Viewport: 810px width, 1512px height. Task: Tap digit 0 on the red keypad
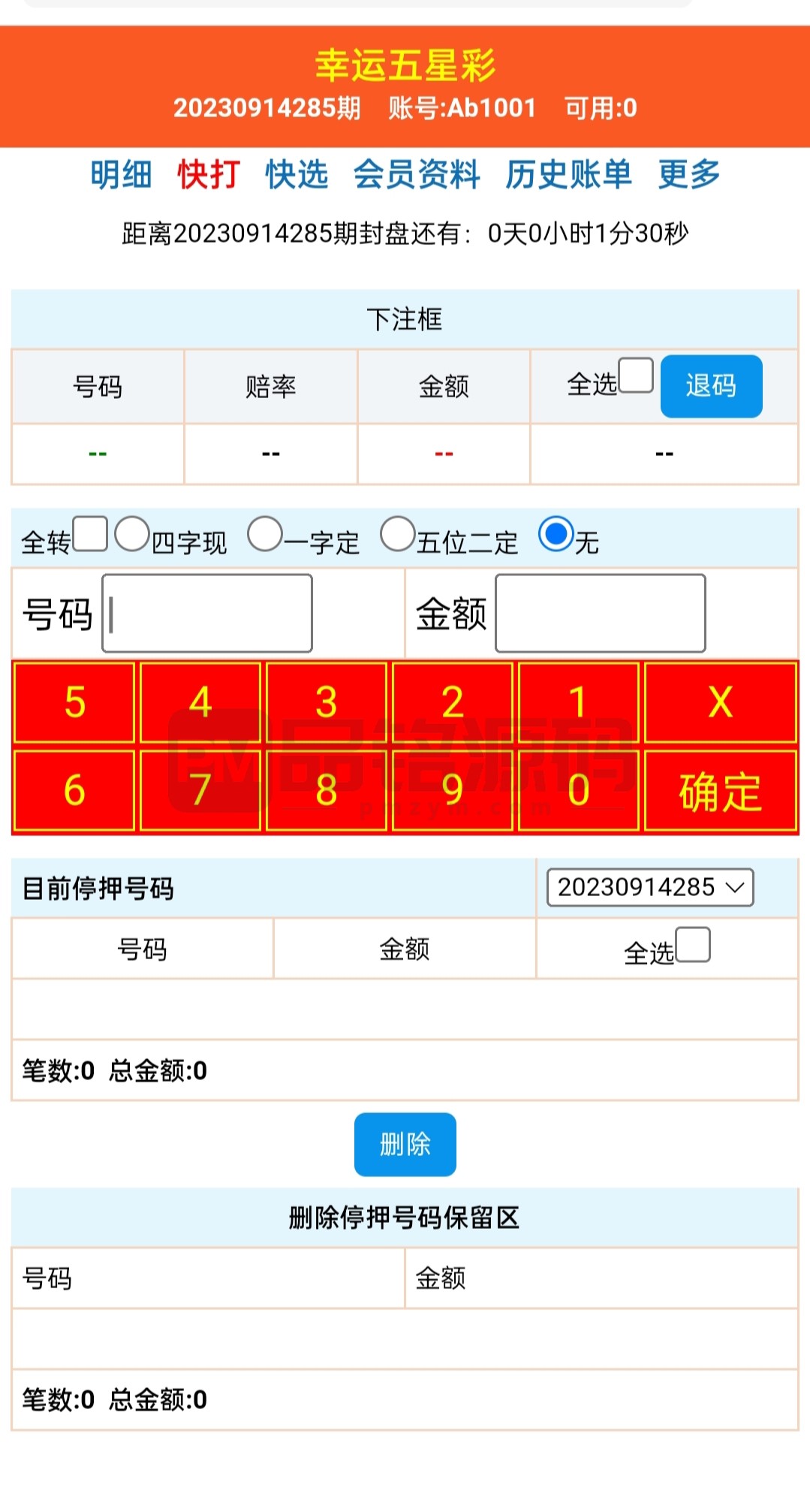click(578, 791)
